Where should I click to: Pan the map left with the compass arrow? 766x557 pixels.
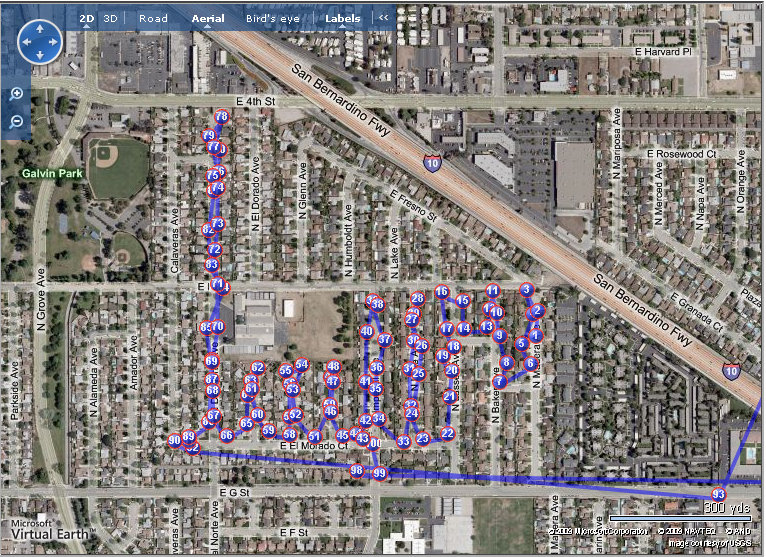click(x=26, y=41)
